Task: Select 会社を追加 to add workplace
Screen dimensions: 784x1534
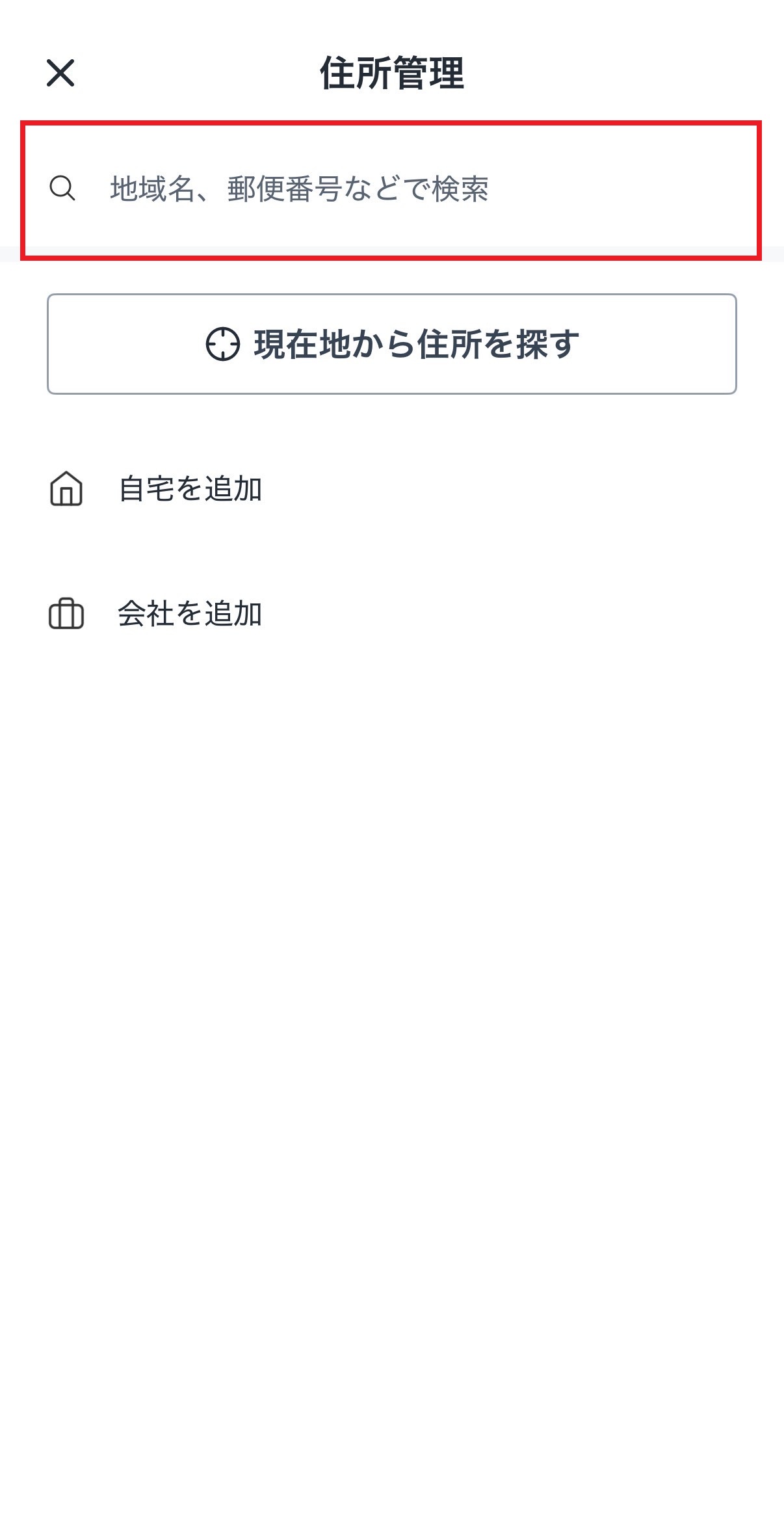Action: click(190, 614)
